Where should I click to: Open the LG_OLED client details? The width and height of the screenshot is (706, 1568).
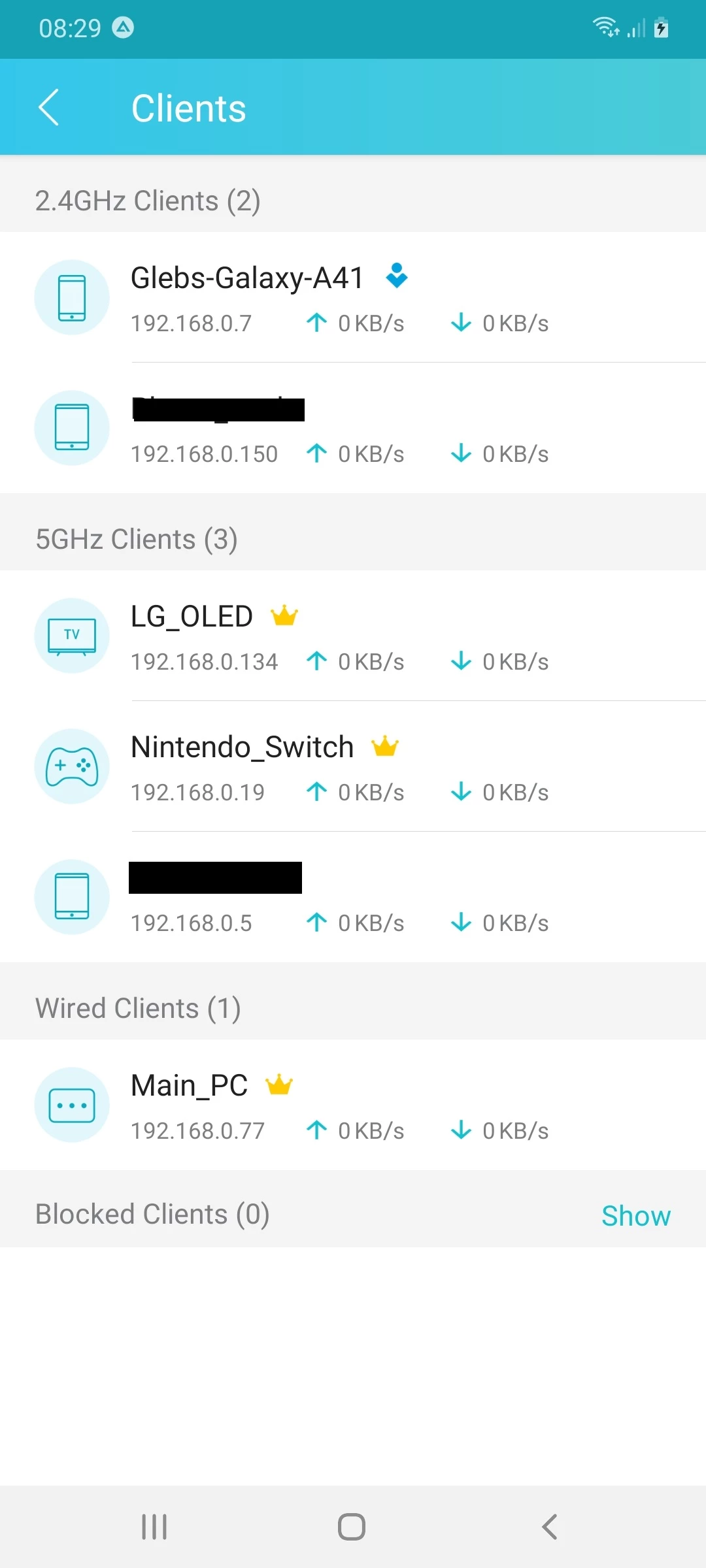353,636
